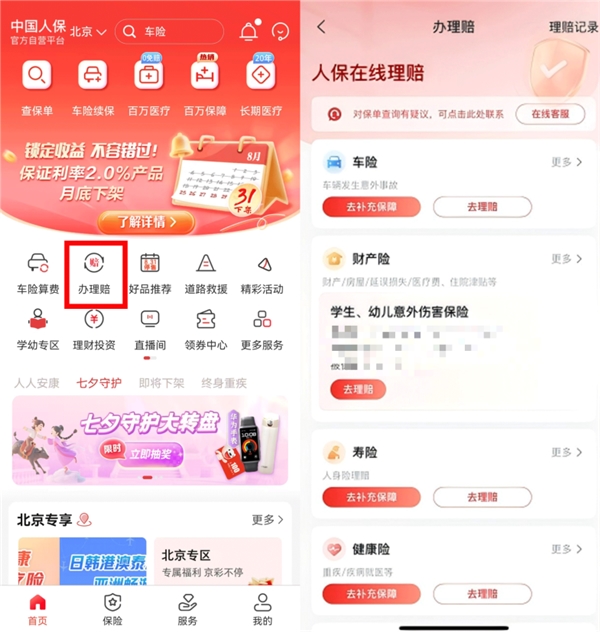Change the city from 北京
600x632 pixels.
point(87,32)
